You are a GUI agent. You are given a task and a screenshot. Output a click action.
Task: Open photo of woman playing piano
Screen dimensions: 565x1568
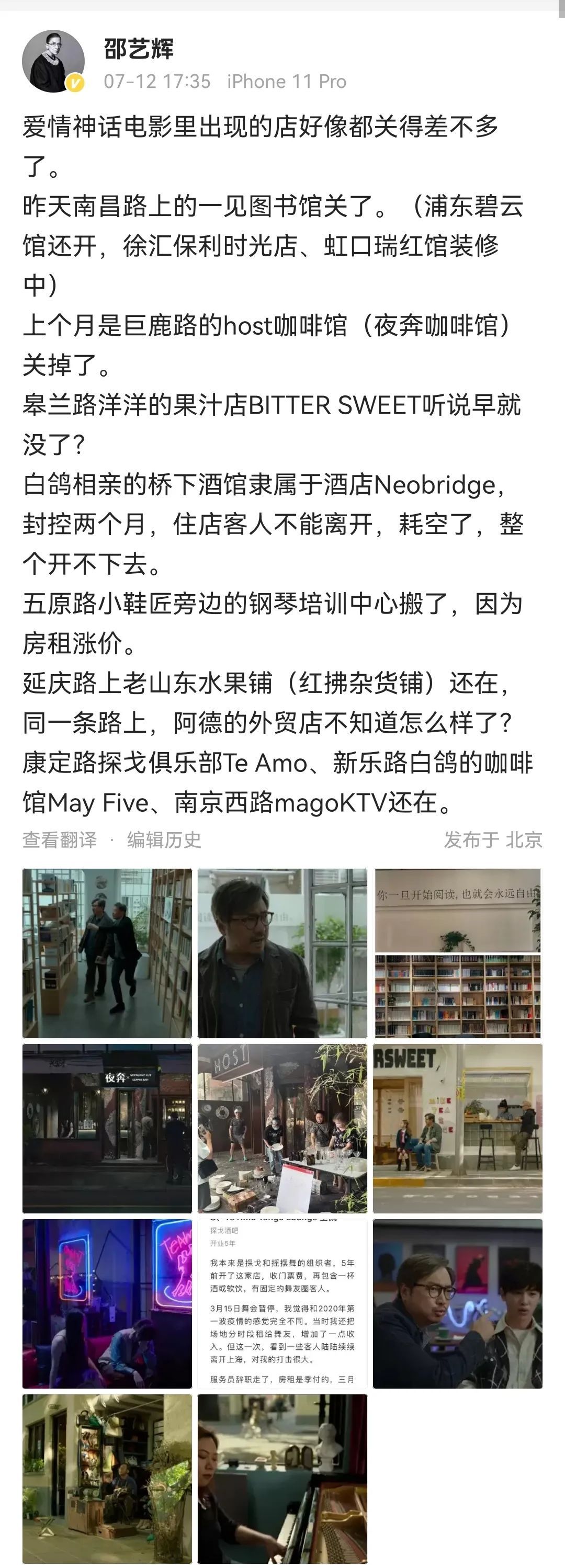(x=282, y=1479)
